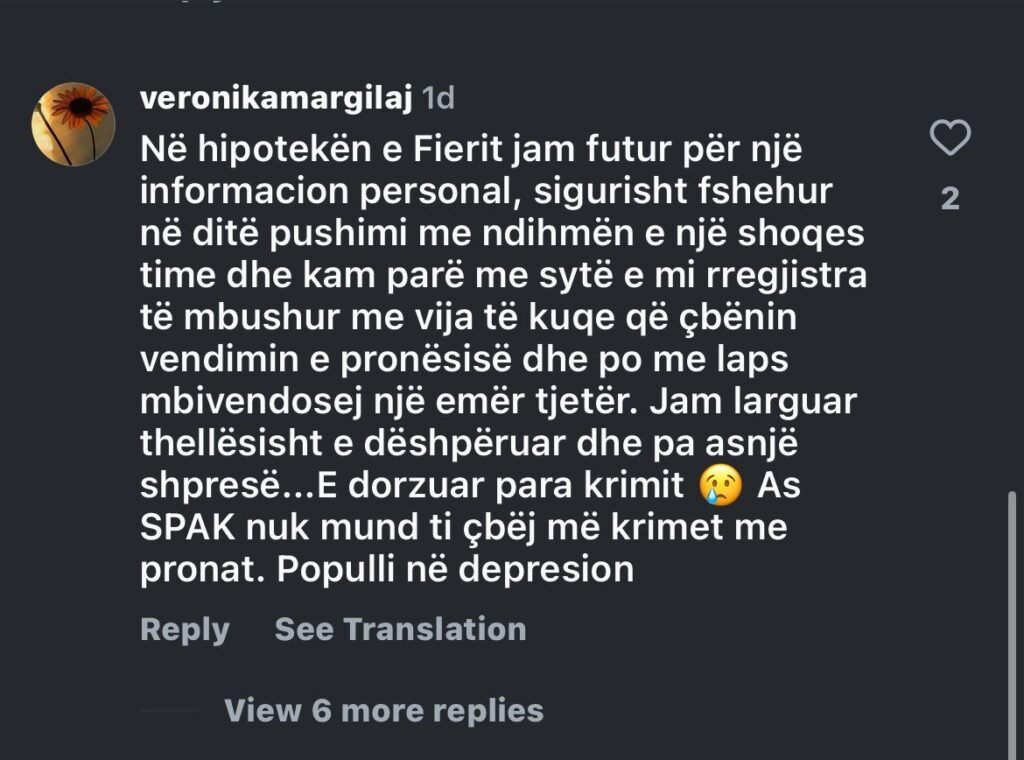See Translation of this comment
Image resolution: width=1024 pixels, height=760 pixels.
400,629
